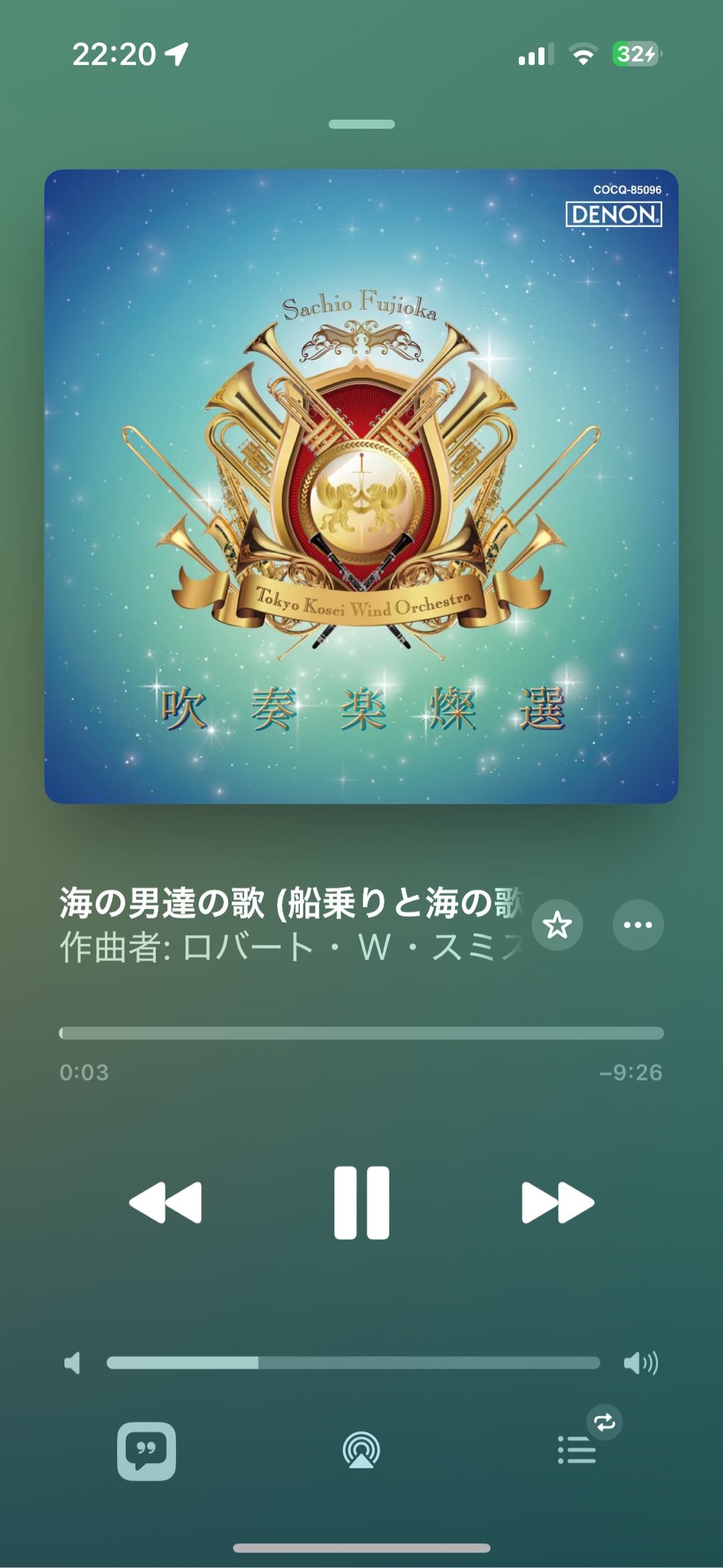Open the more options ellipsis menu
The image size is (723, 1568).
coord(638,925)
